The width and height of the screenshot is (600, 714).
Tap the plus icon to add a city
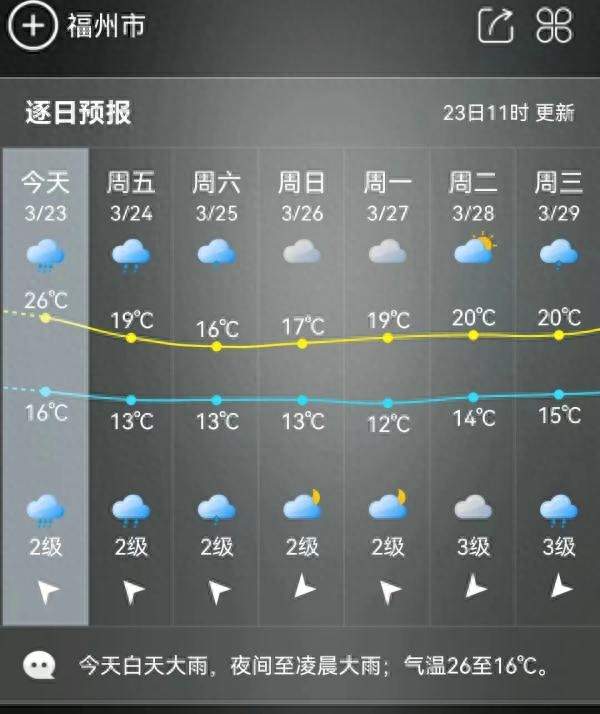[x=33, y=26]
